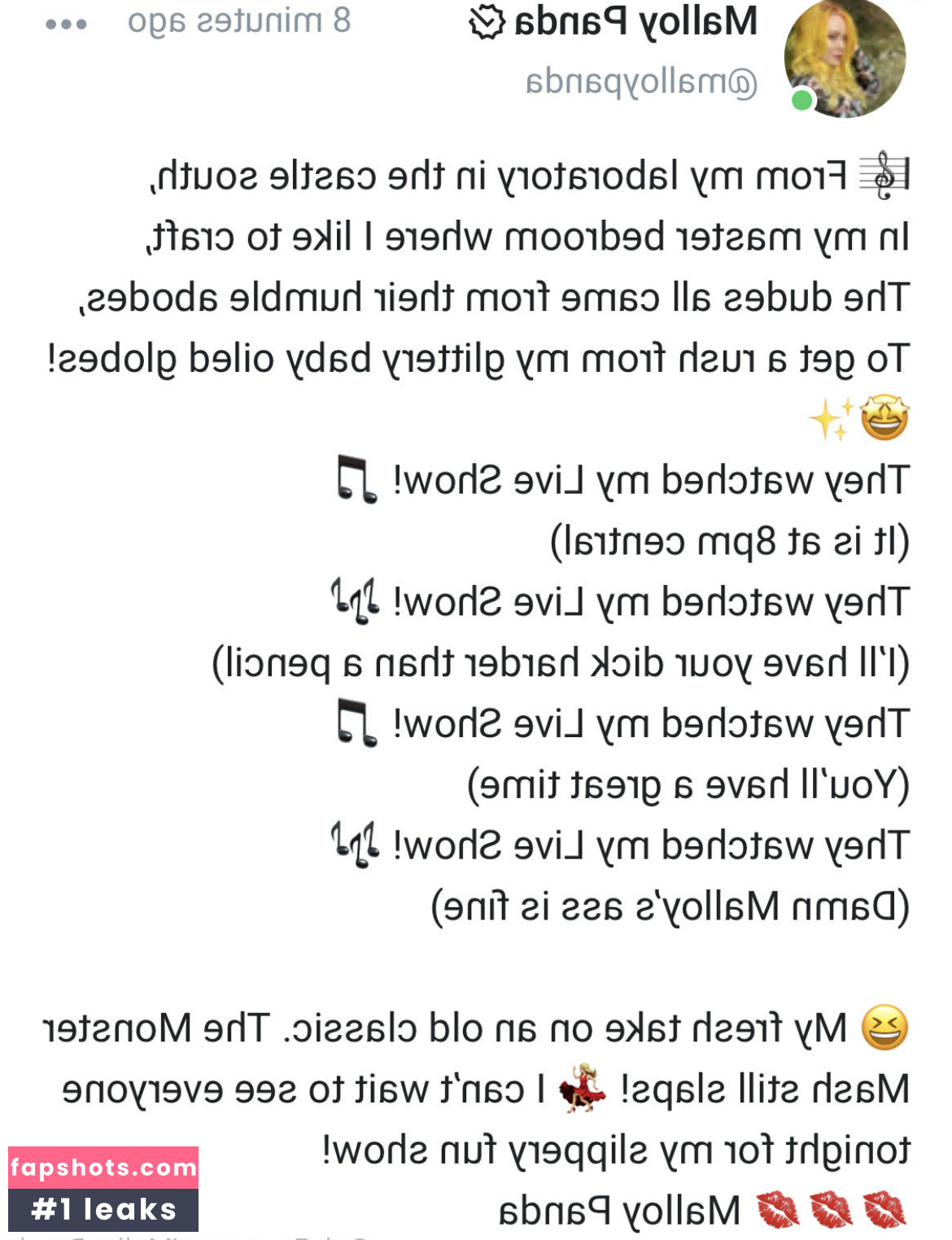Open Malloy Panda's profile picture
The height and width of the screenshot is (1240, 952).
pyautogui.click(x=844, y=59)
